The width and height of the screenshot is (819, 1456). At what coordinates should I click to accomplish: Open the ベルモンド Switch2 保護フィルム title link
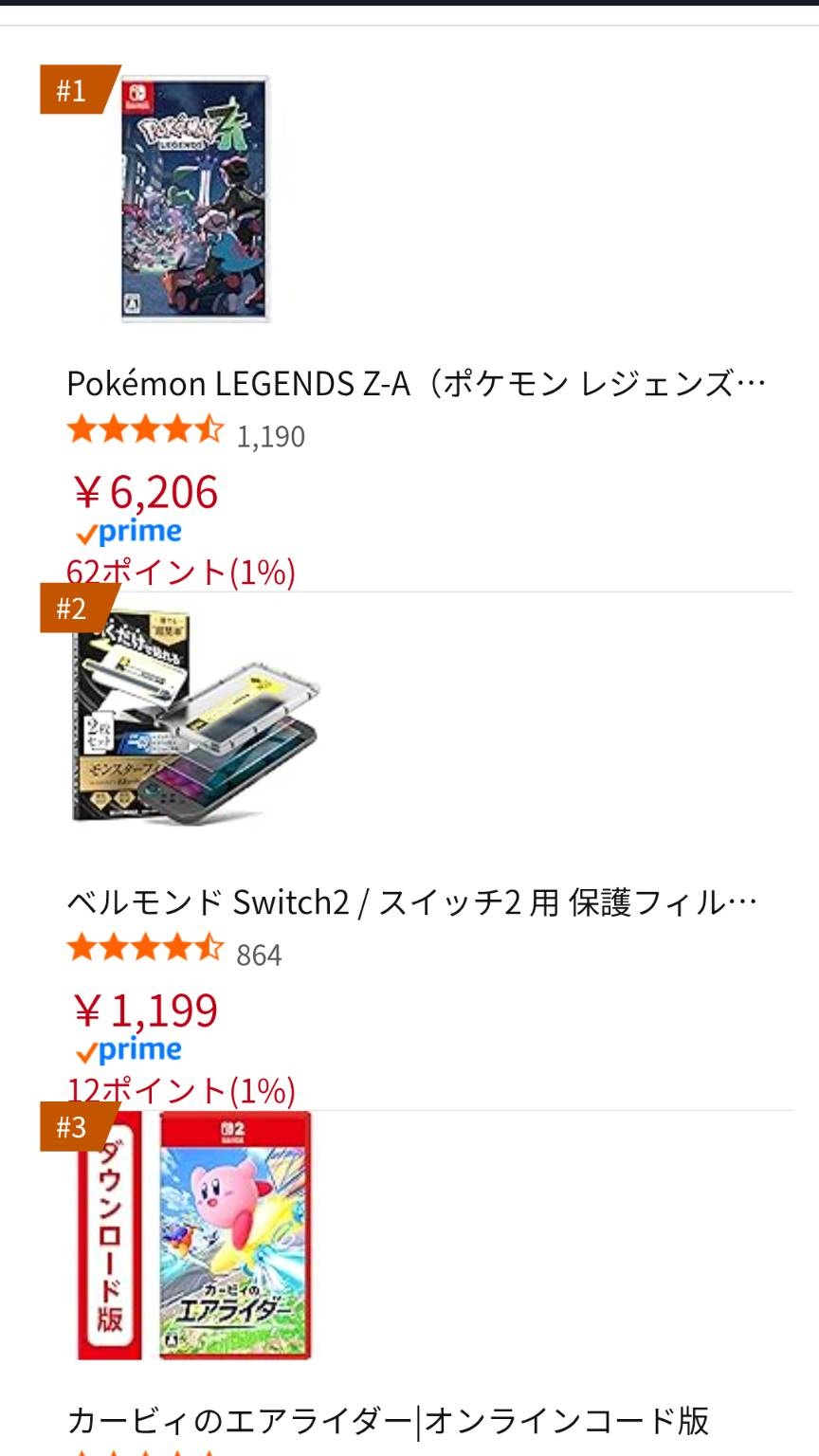tap(411, 902)
